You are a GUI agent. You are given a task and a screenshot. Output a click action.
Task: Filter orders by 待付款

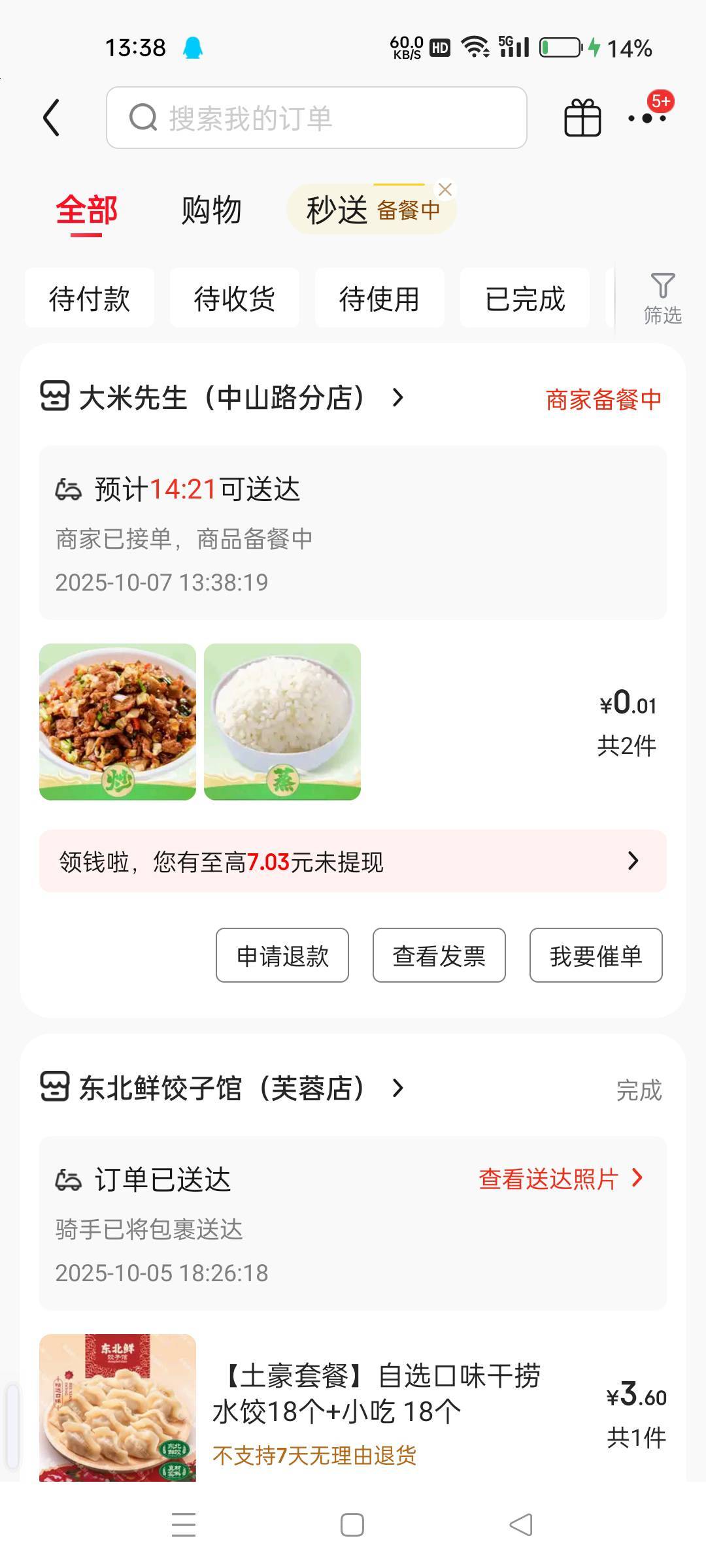tap(90, 299)
